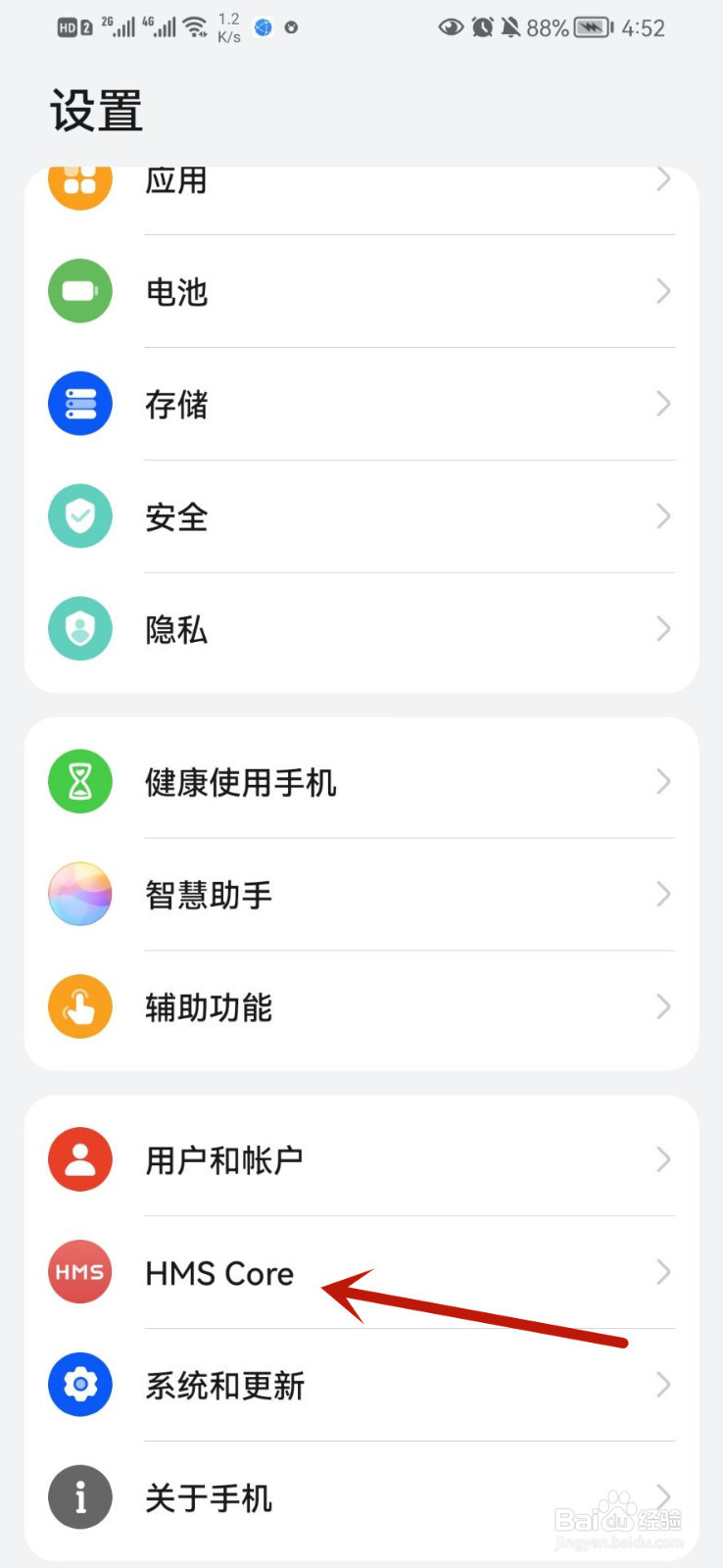View 关于手机 about phone
This screenshot has width=723, height=1568.
(208, 1498)
